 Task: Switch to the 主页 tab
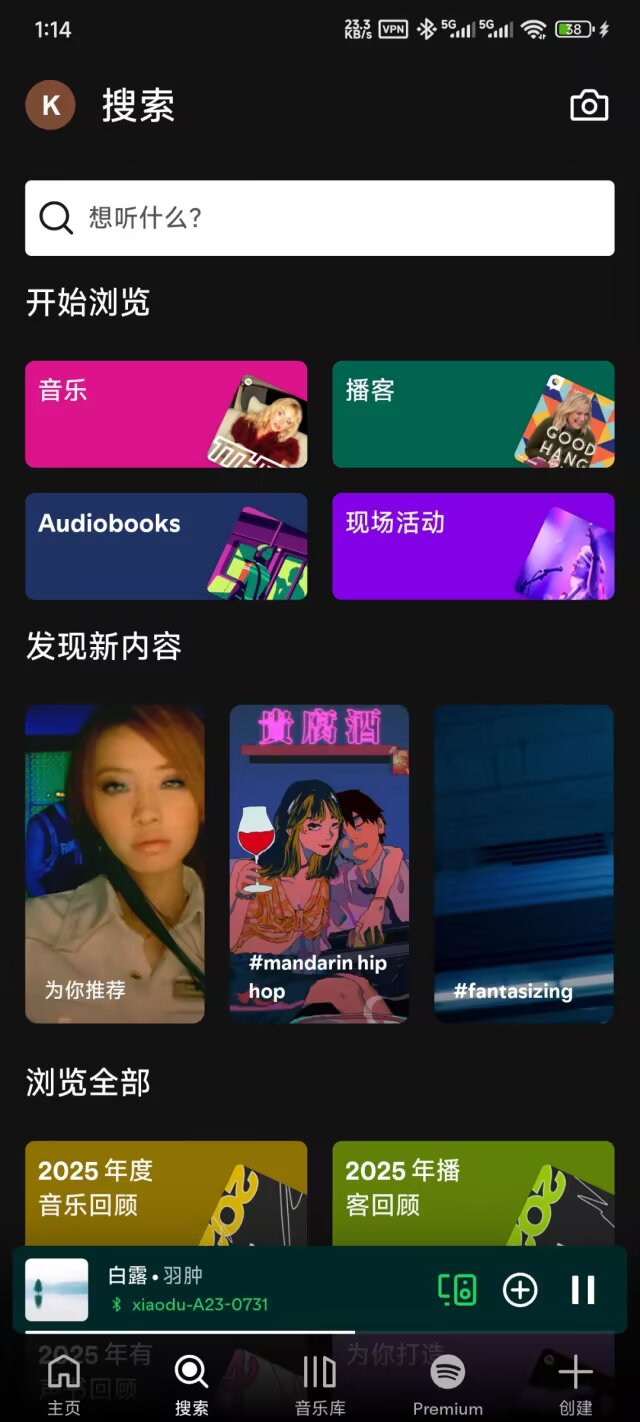tap(64, 1384)
